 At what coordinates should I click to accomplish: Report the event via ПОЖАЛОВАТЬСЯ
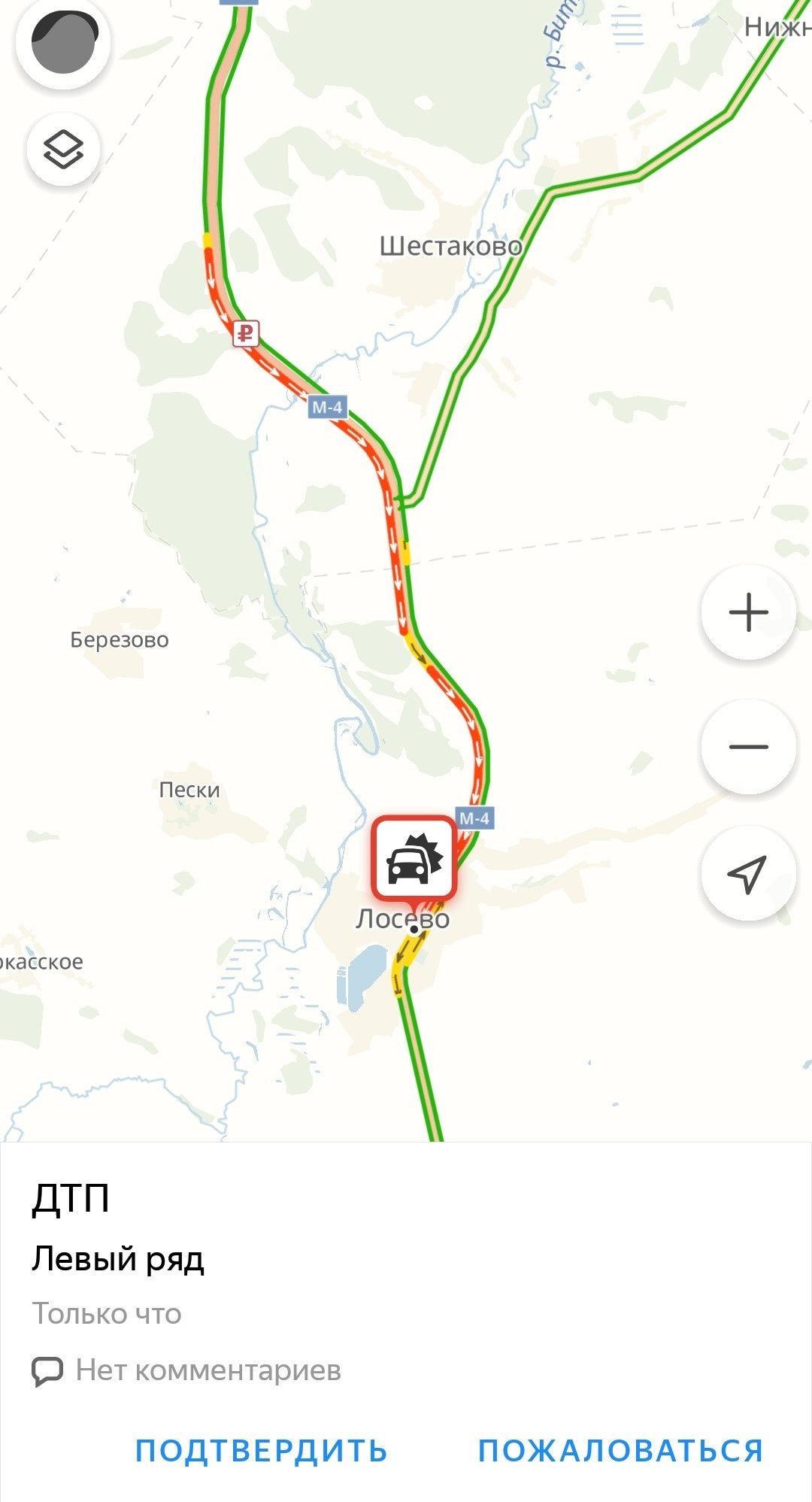(x=620, y=1450)
